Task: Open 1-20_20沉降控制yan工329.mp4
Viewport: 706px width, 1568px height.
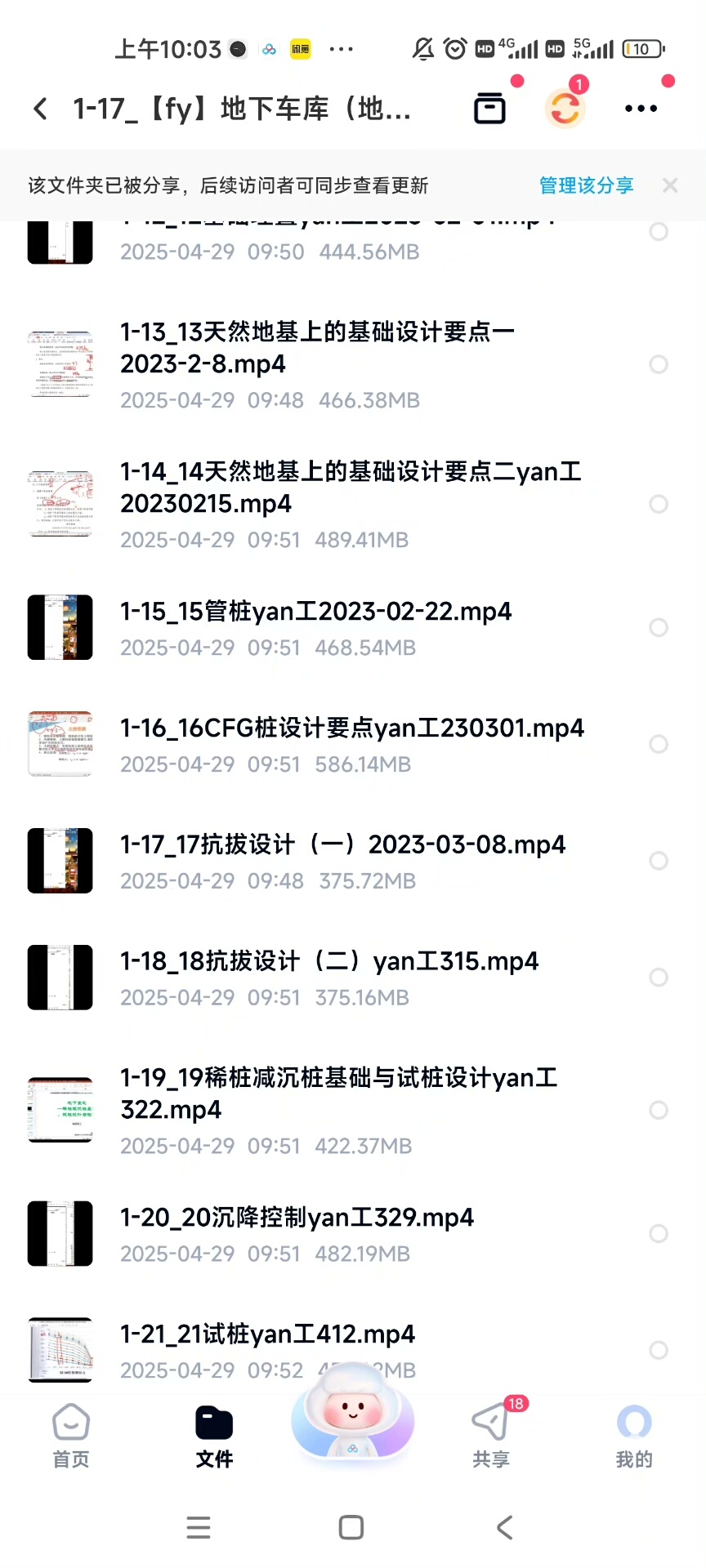Action: coord(297,1218)
